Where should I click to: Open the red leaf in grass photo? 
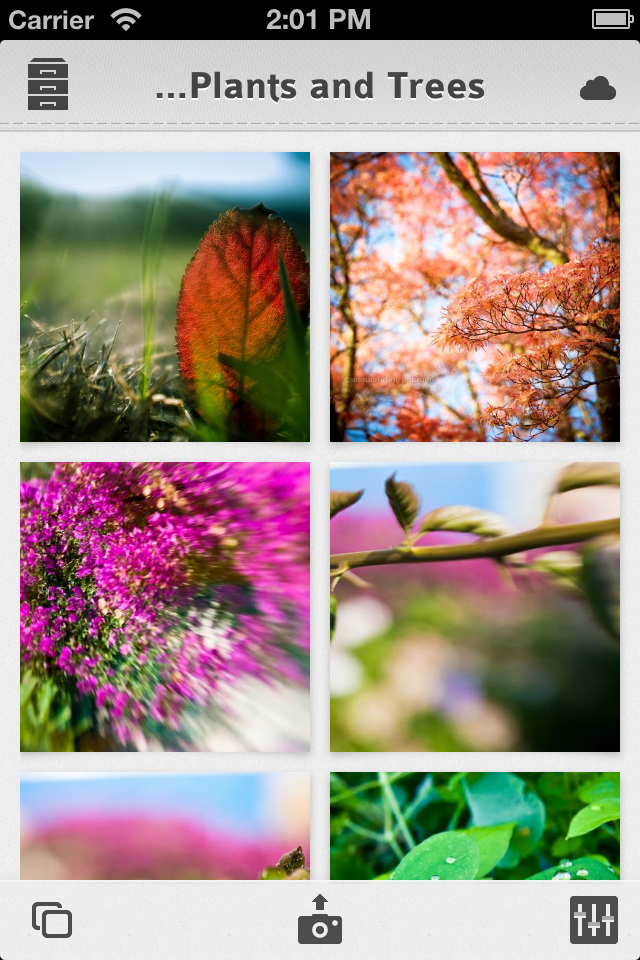point(165,297)
